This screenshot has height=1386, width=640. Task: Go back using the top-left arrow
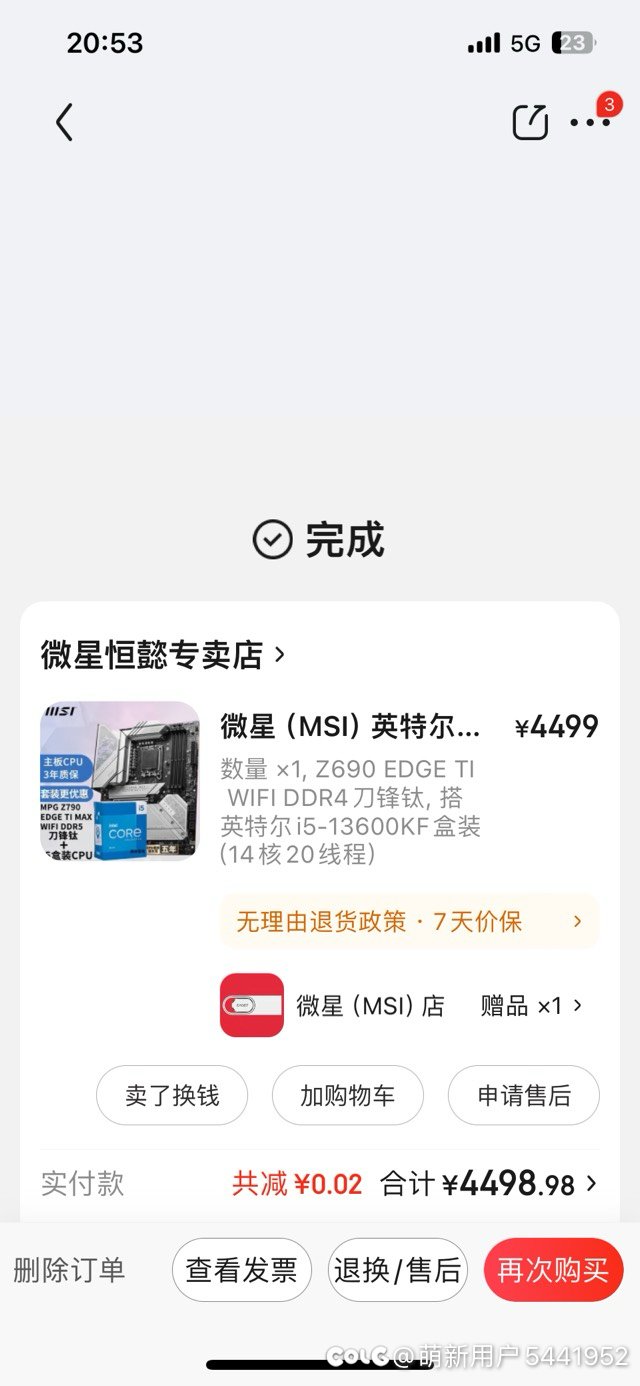65,122
